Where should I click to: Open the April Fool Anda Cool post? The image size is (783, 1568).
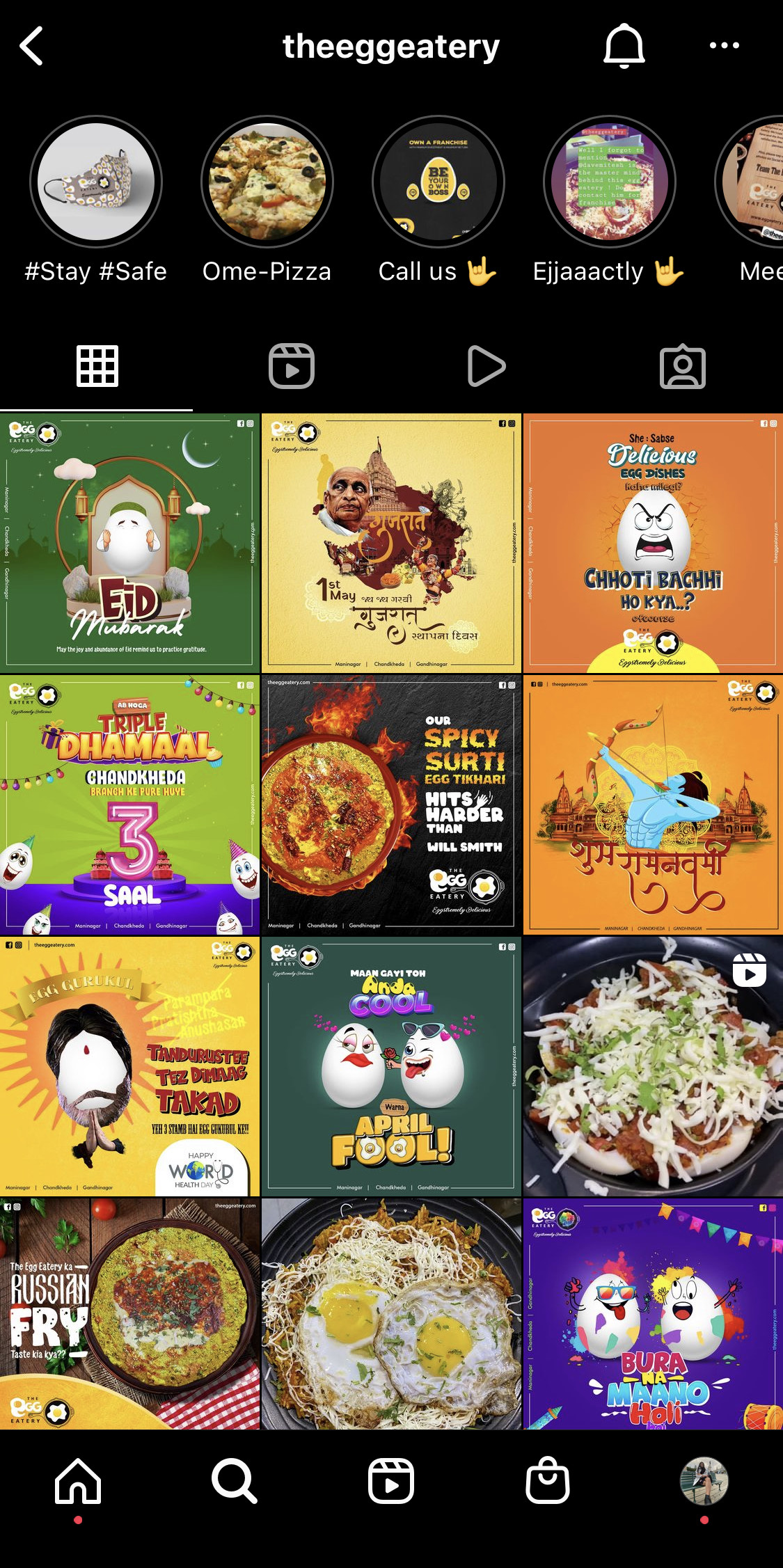391,1066
